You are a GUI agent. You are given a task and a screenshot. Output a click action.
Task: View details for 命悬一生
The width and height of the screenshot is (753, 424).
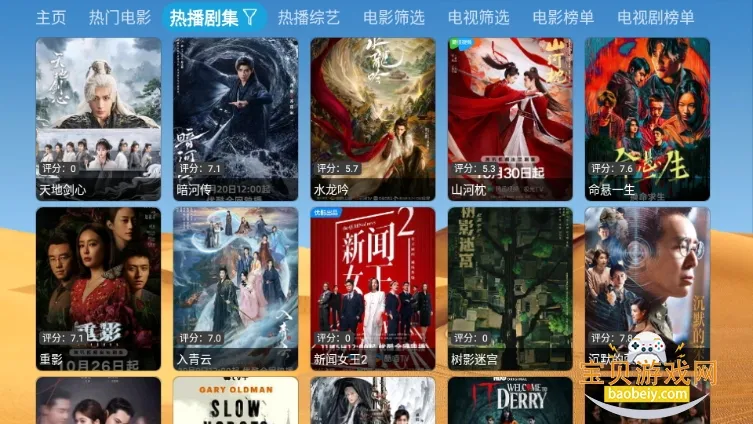point(647,118)
